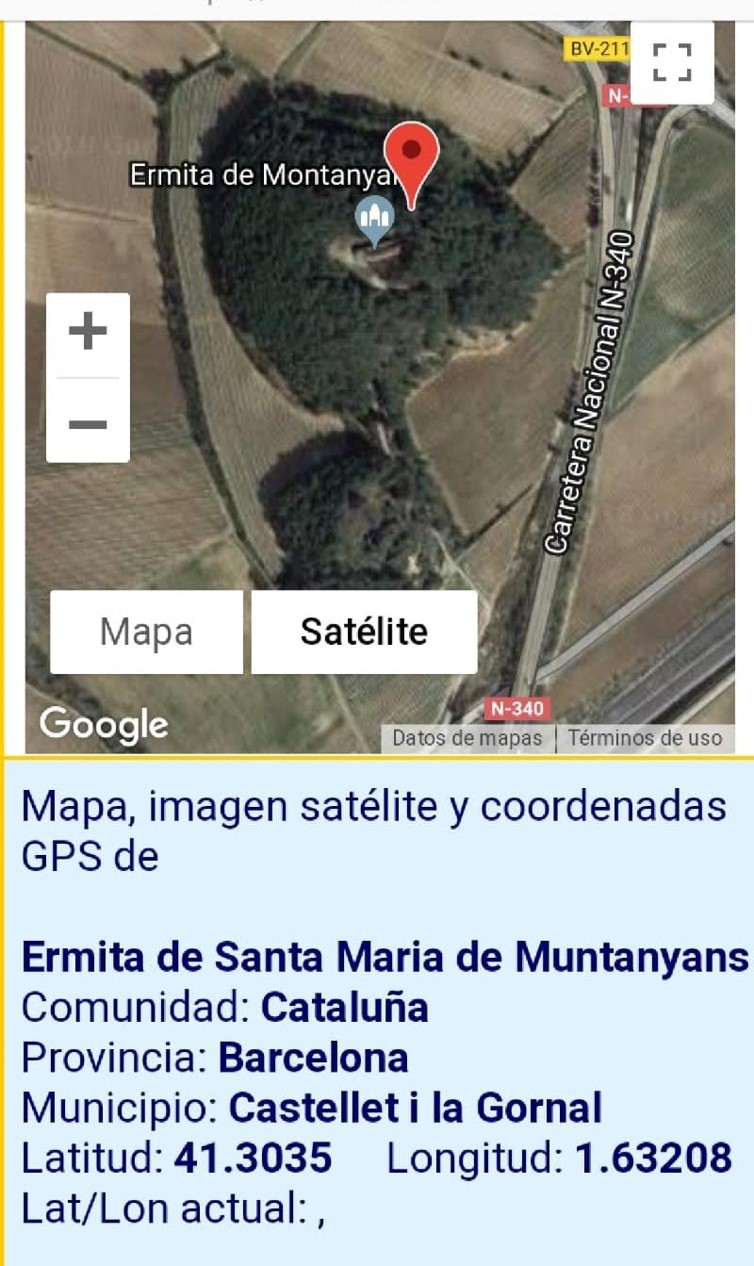Viewport: 754px width, 1266px height.
Task: Zoom in on the map
Action: 88,332
